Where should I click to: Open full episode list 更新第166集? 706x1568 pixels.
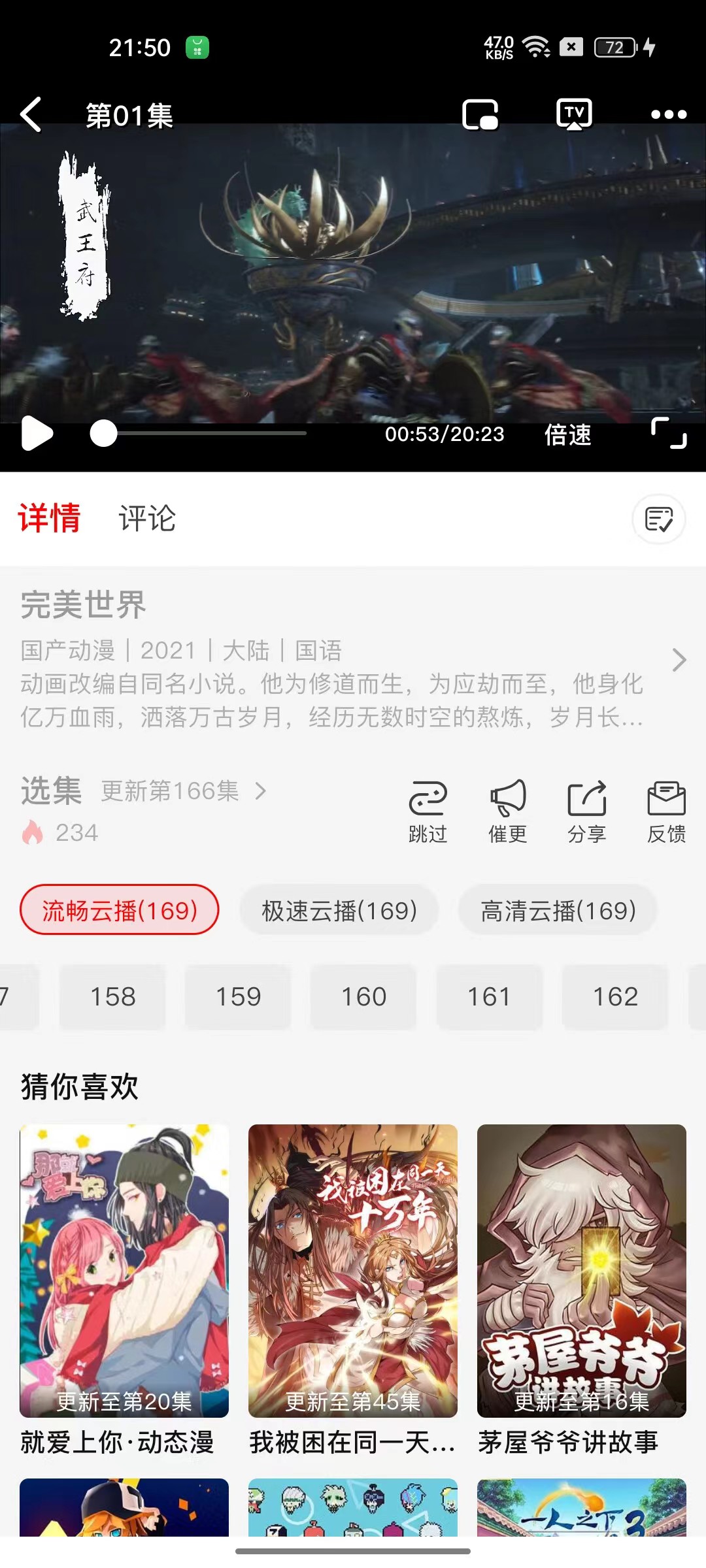coord(183,791)
